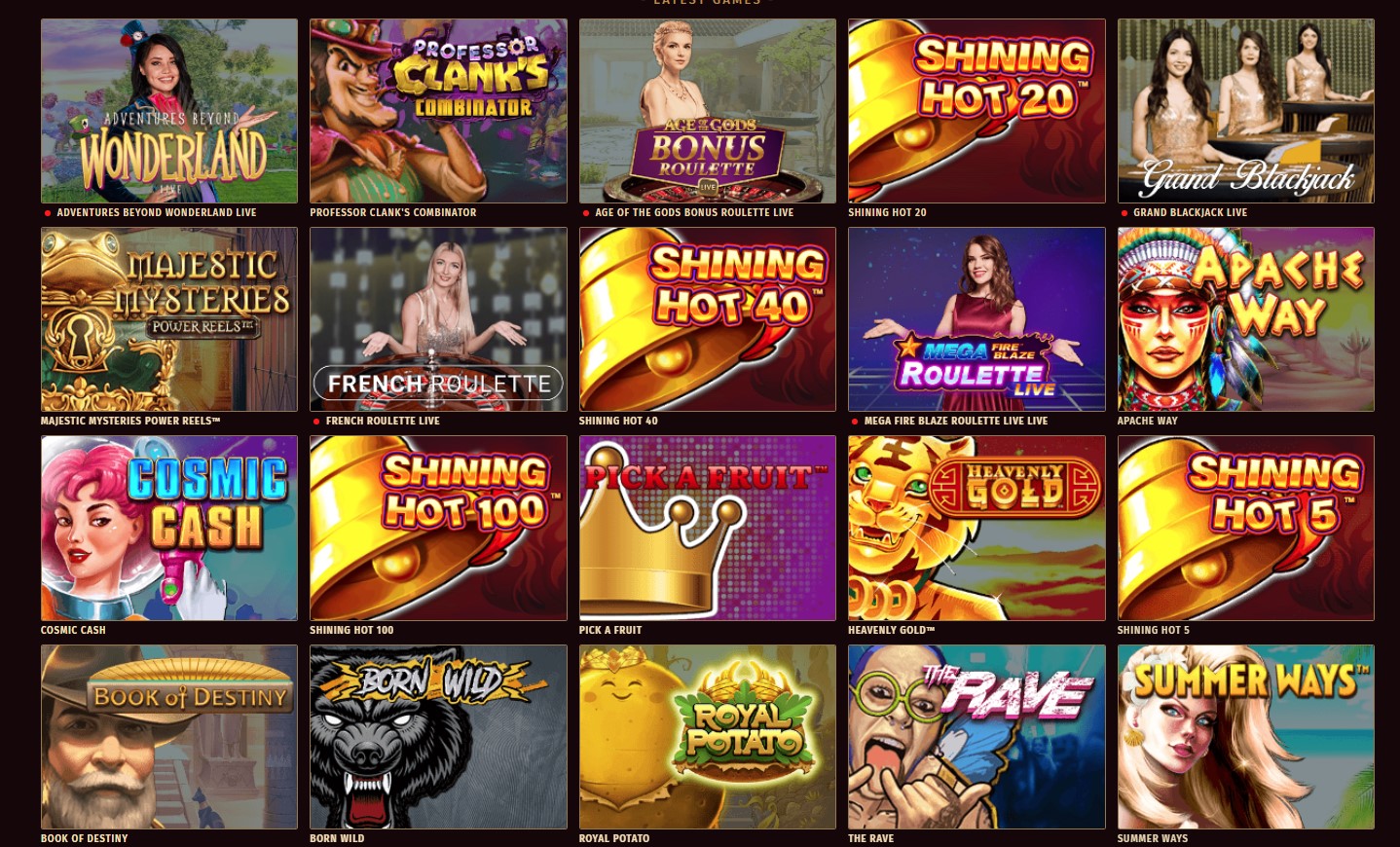Viewport: 1400px width, 847px height.
Task: Open Pick a Fruit game
Action: (707, 528)
